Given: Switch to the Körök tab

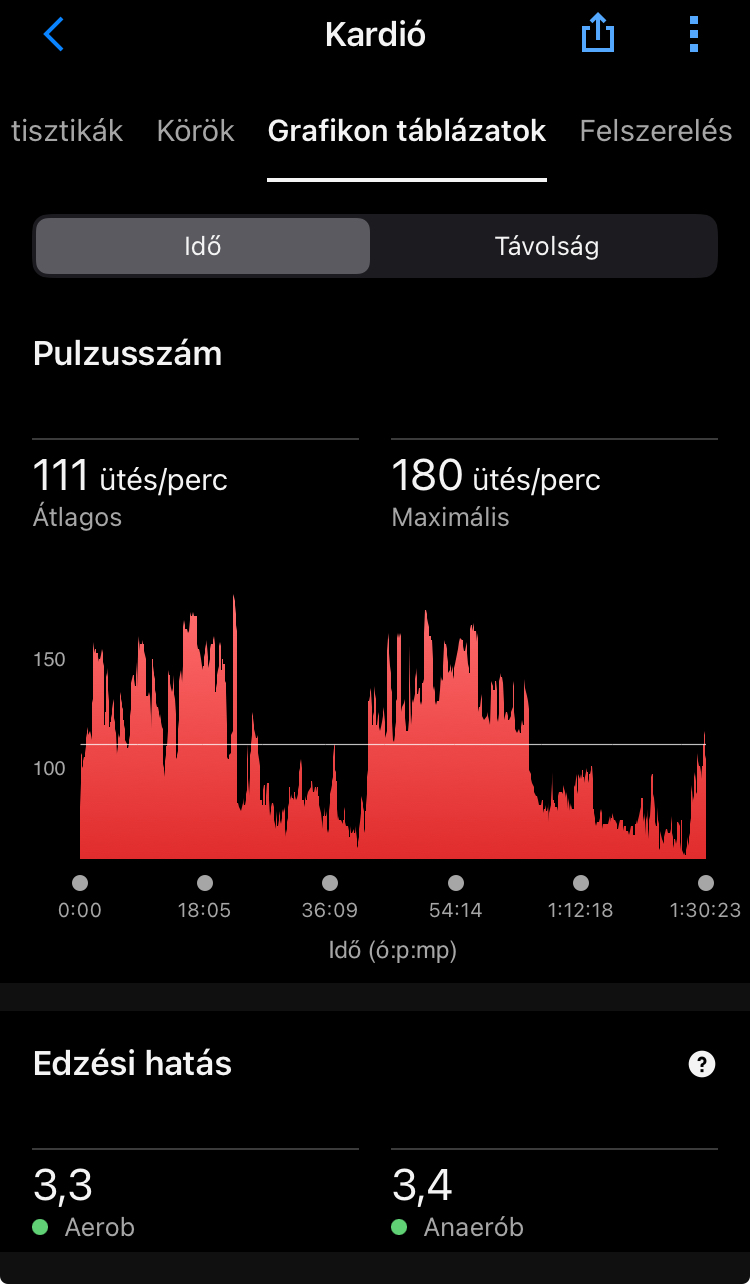Looking at the screenshot, I should coord(195,131).
